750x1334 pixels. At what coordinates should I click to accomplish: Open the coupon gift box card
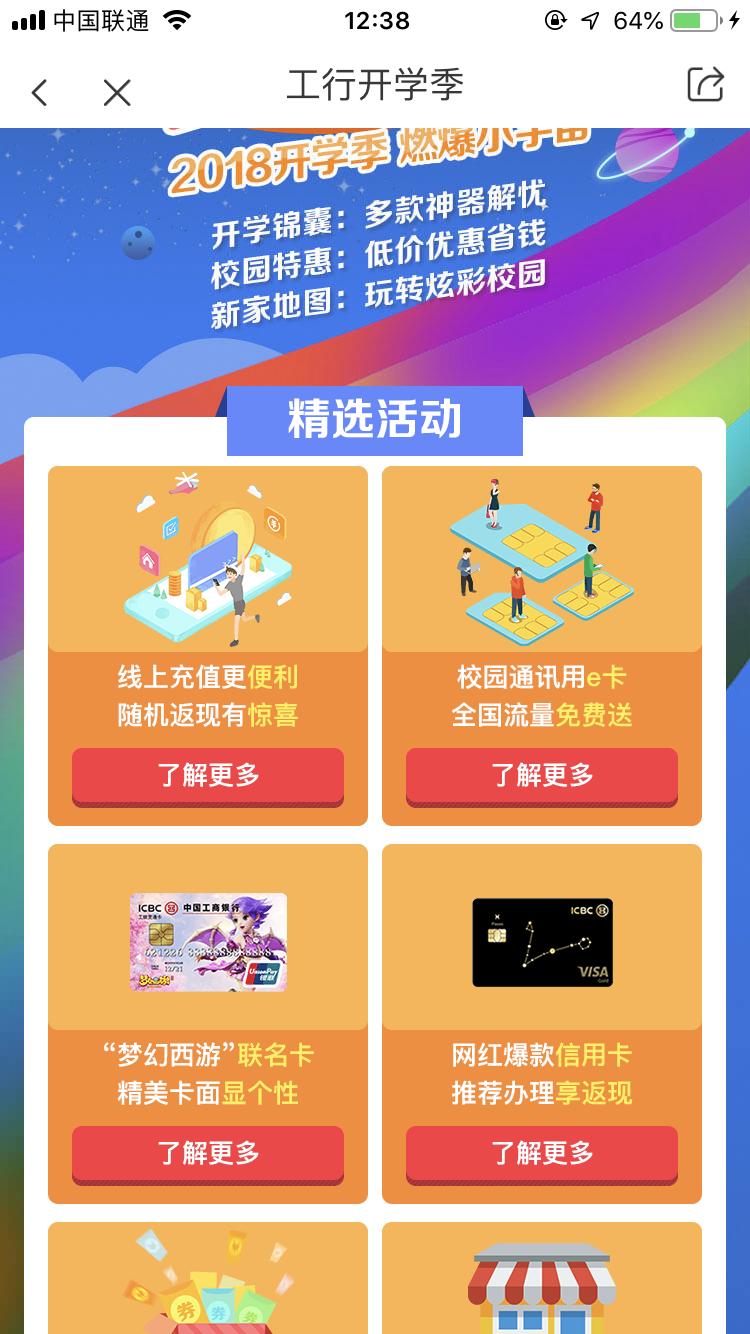point(208,1278)
